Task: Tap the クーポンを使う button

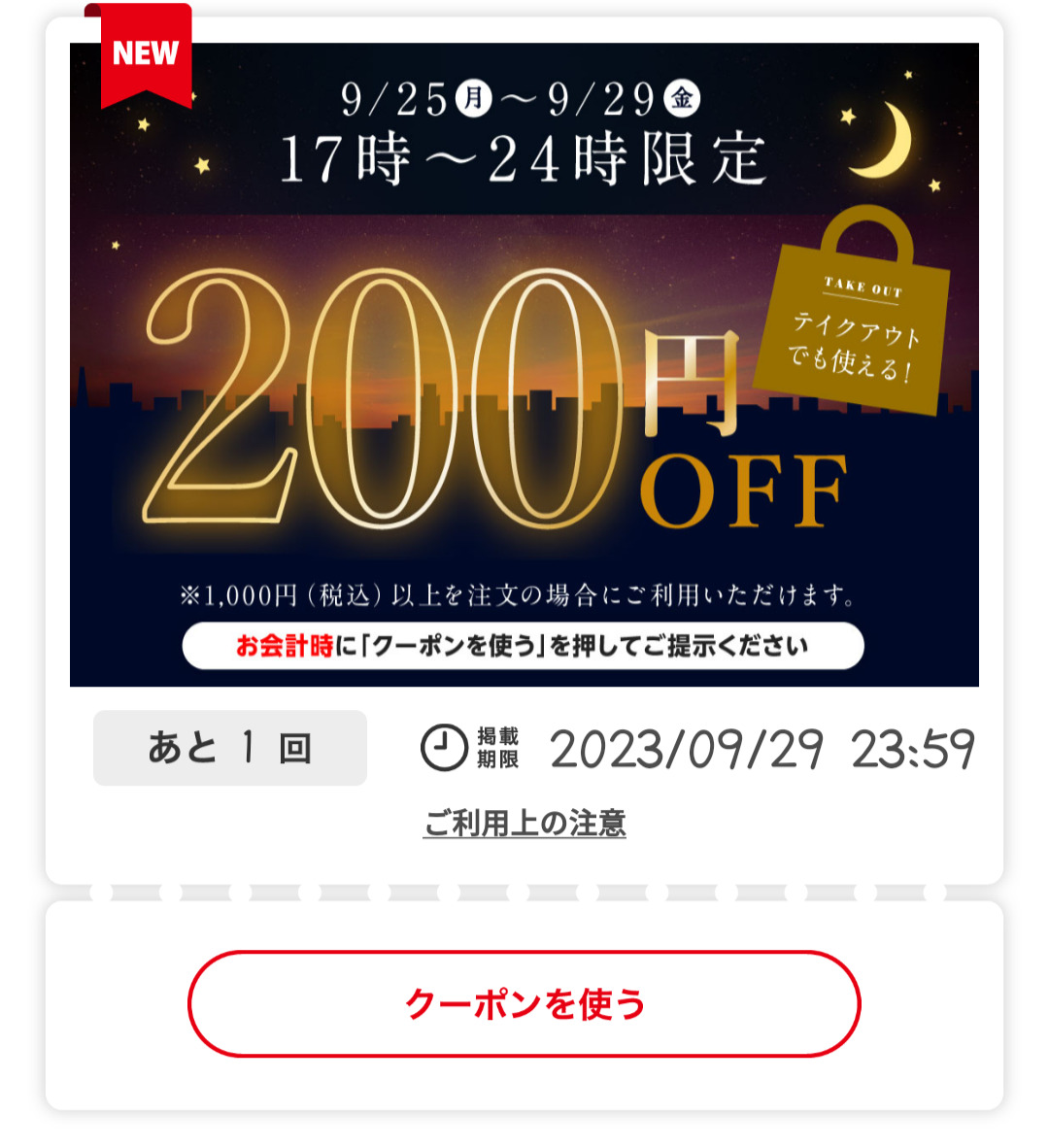Action: [524, 1003]
